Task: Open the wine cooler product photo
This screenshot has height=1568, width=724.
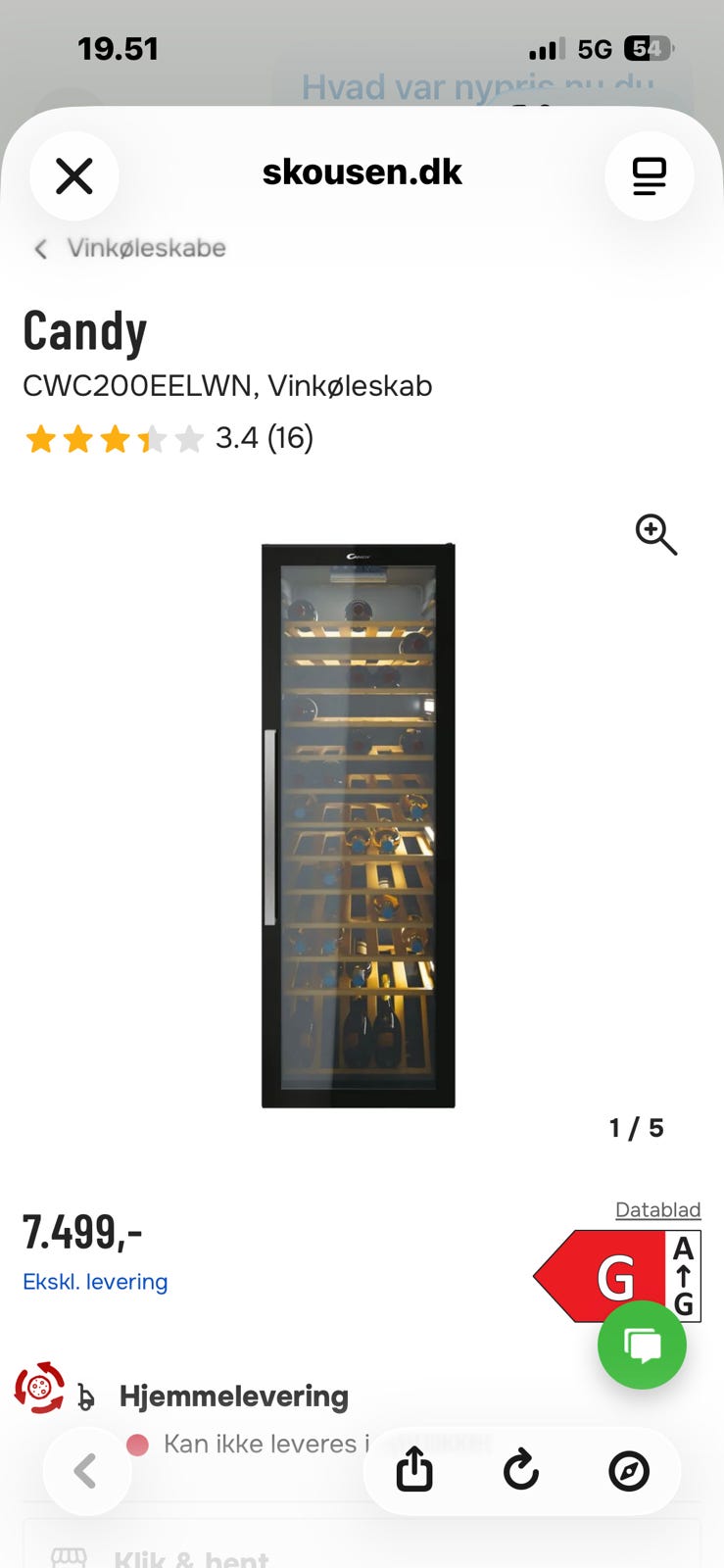Action: point(359,825)
